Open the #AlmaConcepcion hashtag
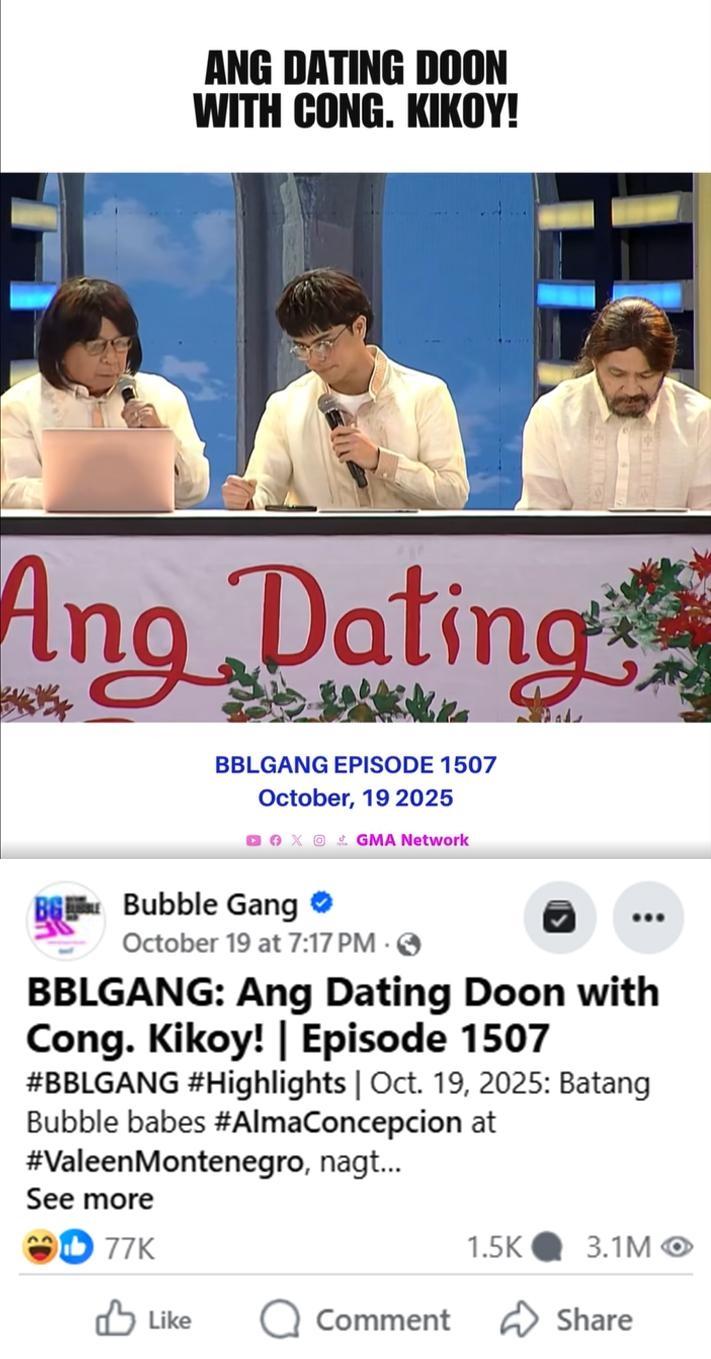This screenshot has width=711, height=1359. pyautogui.click(x=338, y=1122)
